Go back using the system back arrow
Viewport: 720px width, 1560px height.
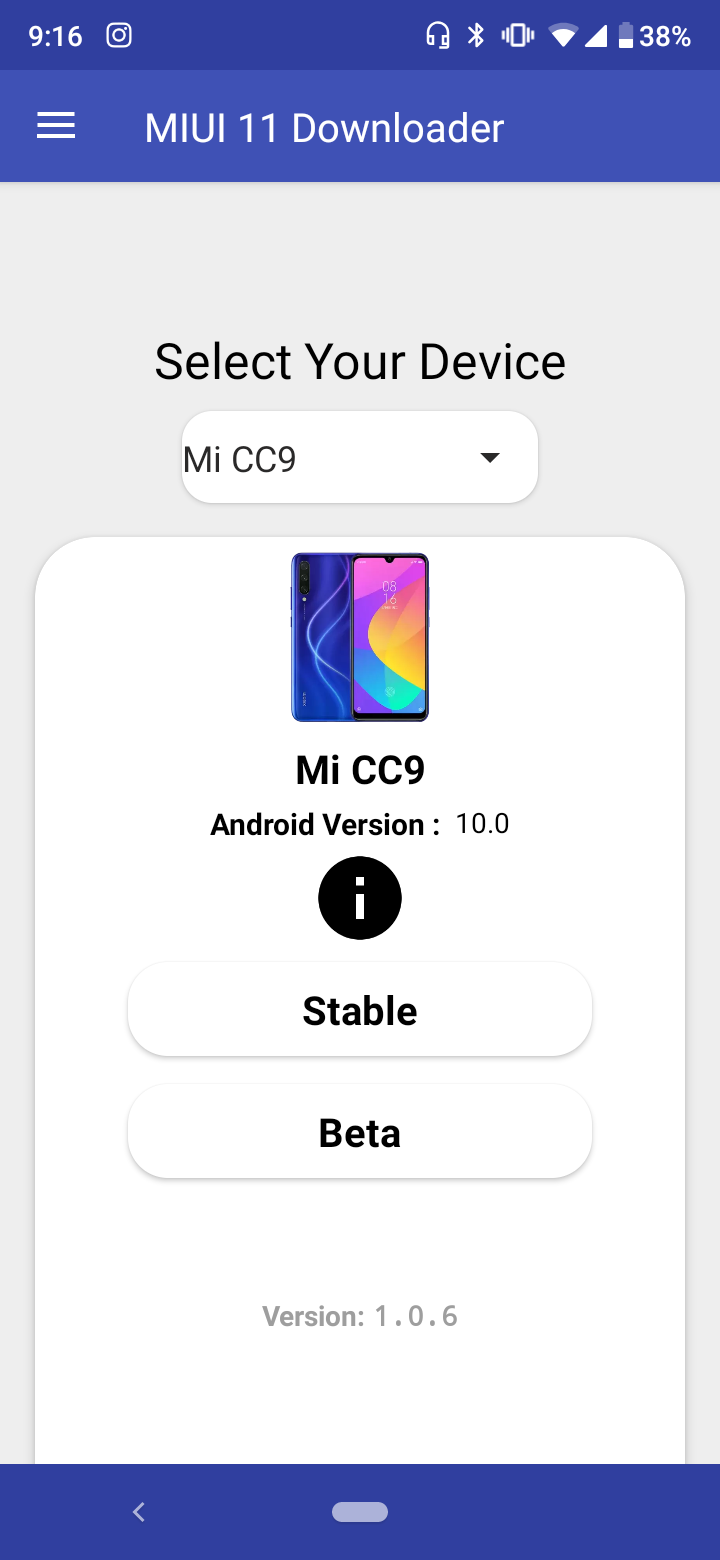coord(139,1512)
